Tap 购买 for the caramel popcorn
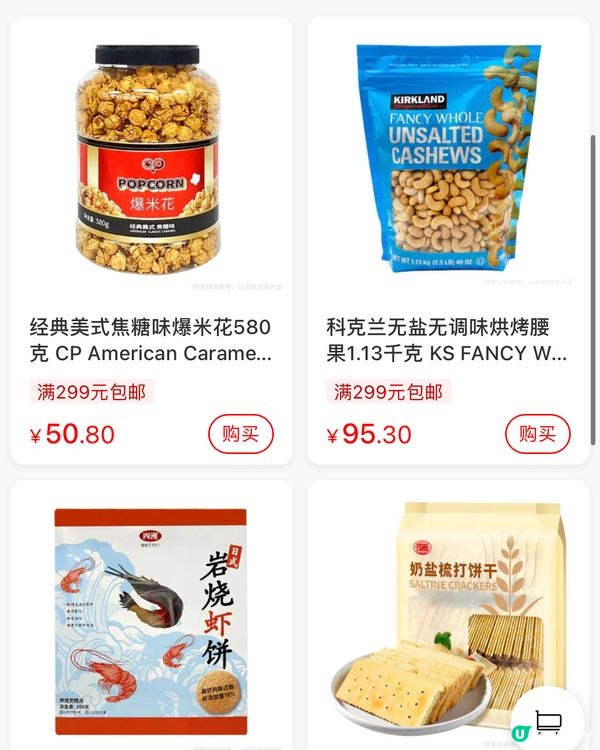Screen dimensions: 600x750 241,434
